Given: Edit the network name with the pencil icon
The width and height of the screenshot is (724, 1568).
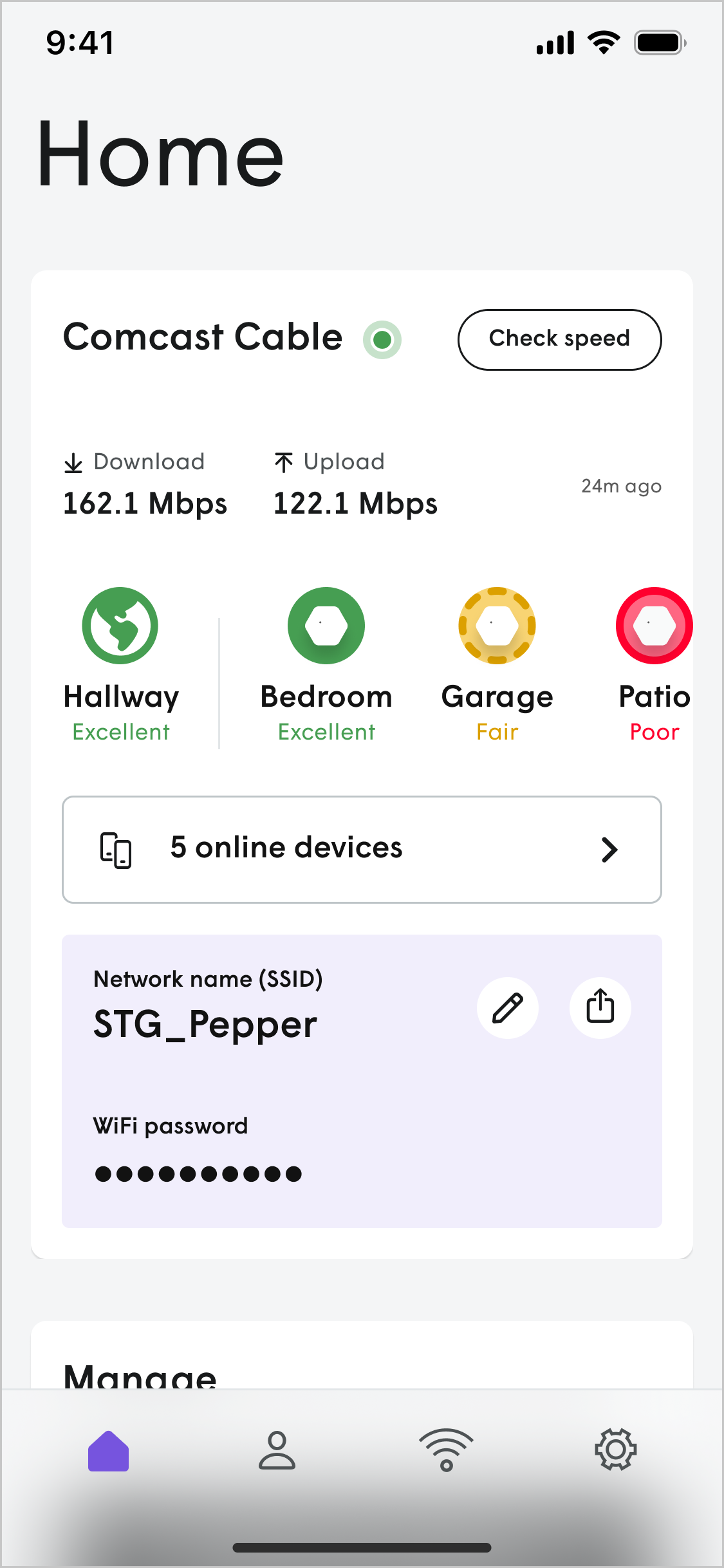Looking at the screenshot, I should [507, 1008].
